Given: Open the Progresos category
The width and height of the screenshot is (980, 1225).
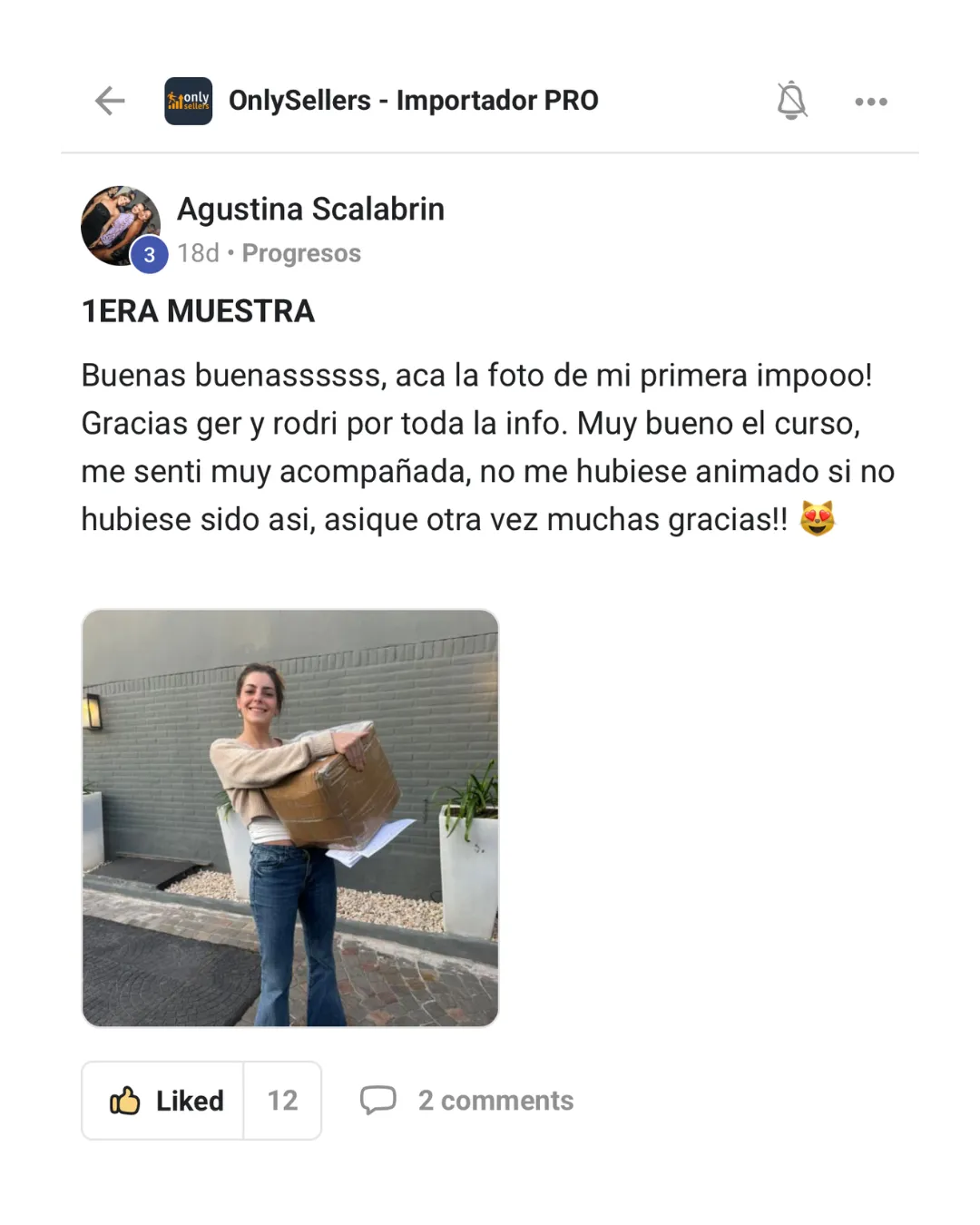Looking at the screenshot, I should [301, 253].
